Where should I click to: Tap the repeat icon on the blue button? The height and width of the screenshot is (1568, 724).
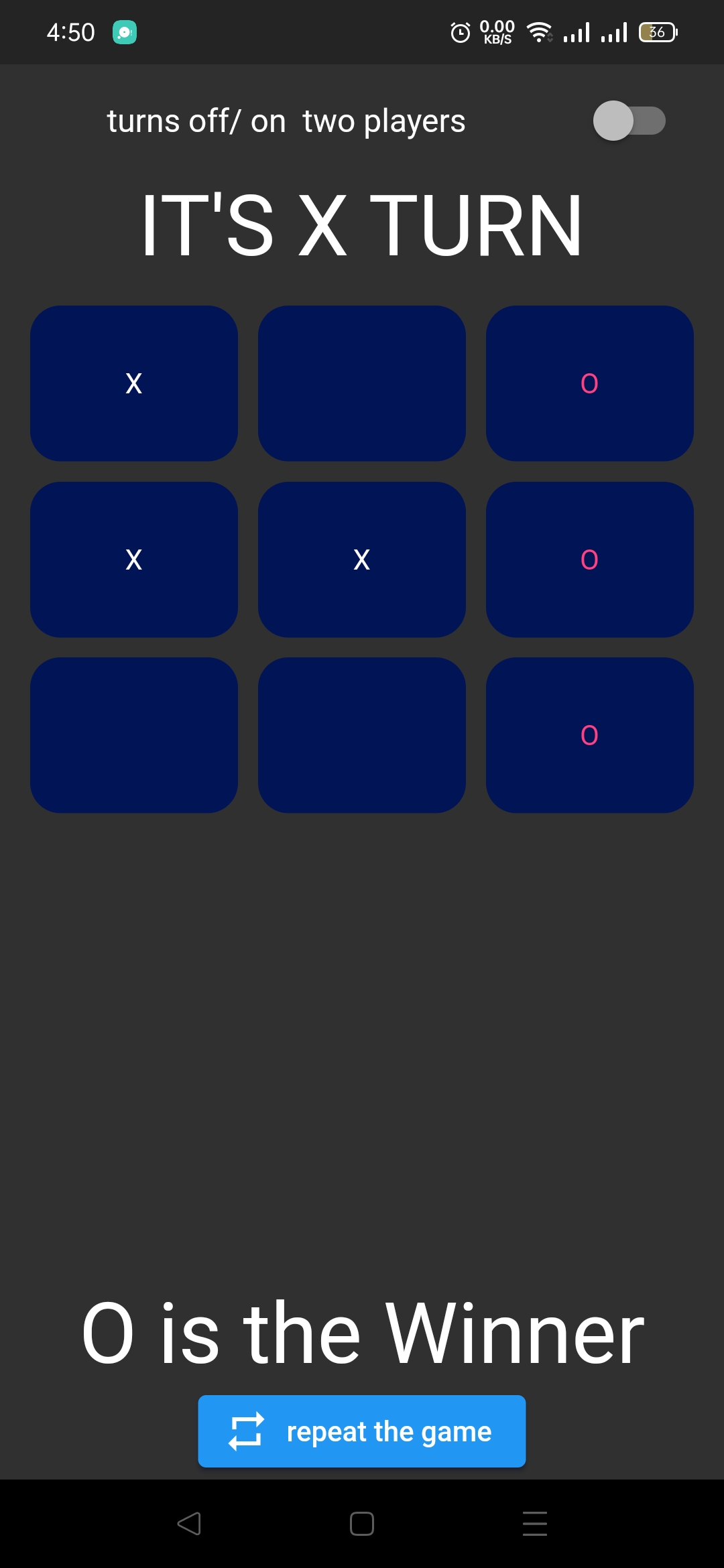pyautogui.click(x=247, y=1431)
